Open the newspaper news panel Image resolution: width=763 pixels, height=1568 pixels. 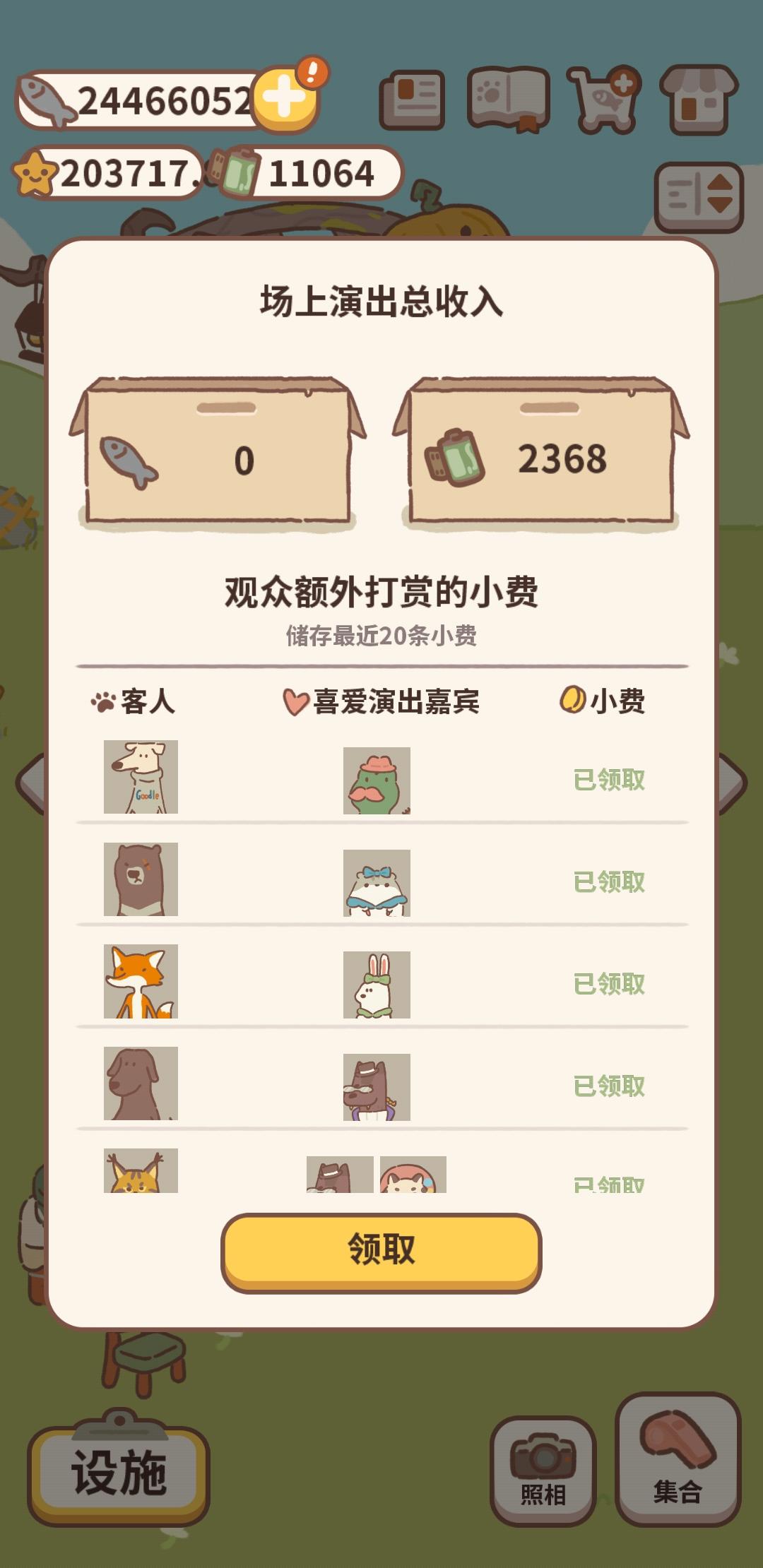click(x=414, y=99)
